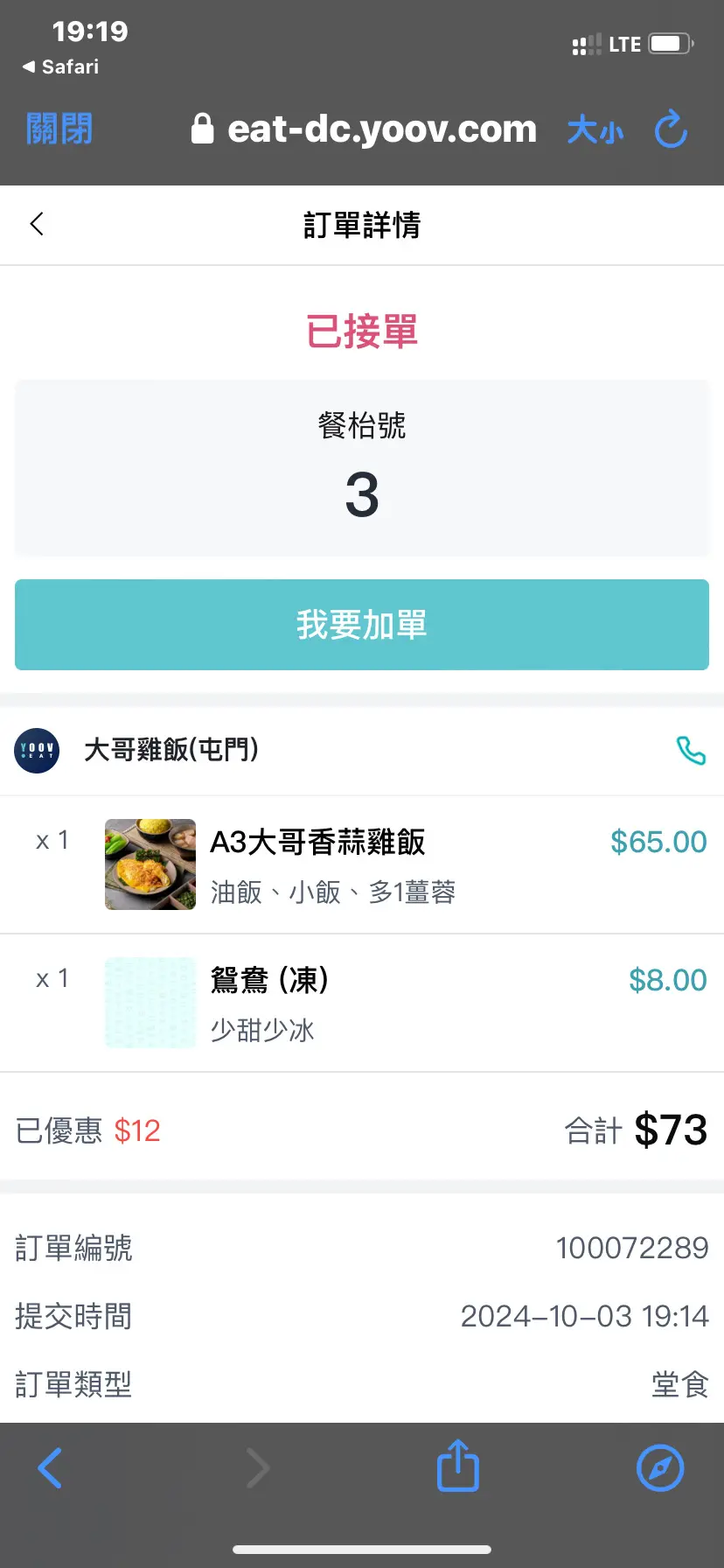Go back from the 訂單詳情 page
724x1568 pixels.
coord(37,224)
